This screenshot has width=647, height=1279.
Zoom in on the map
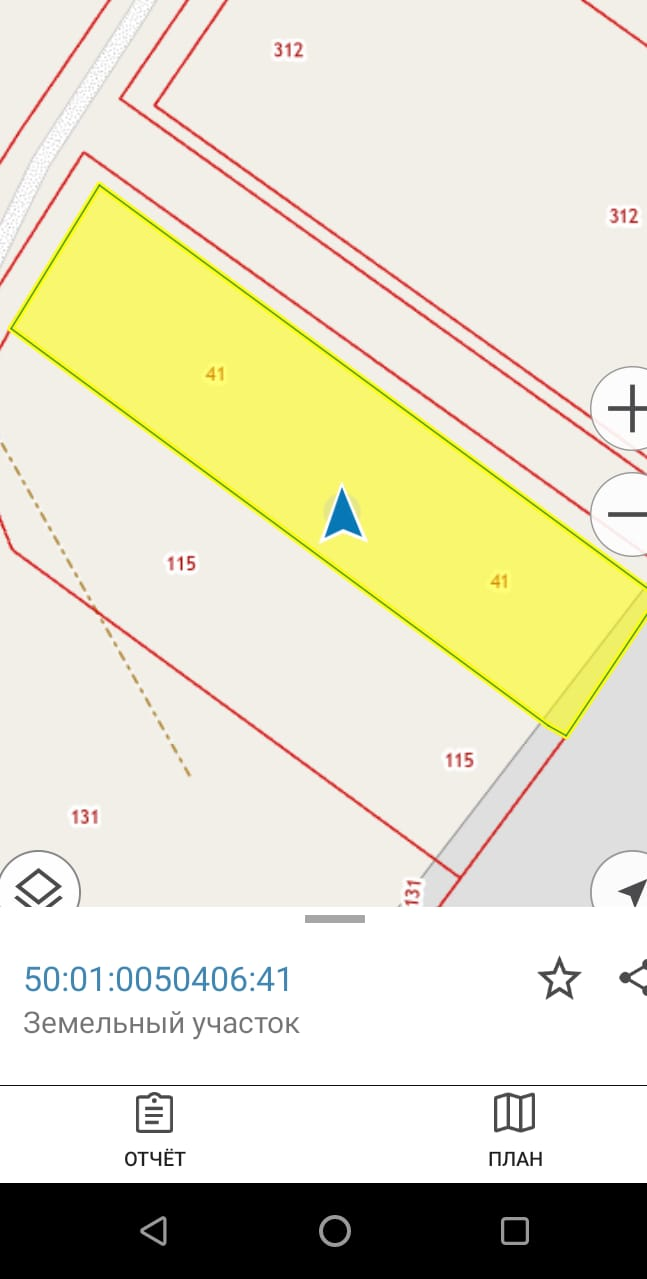coord(624,409)
